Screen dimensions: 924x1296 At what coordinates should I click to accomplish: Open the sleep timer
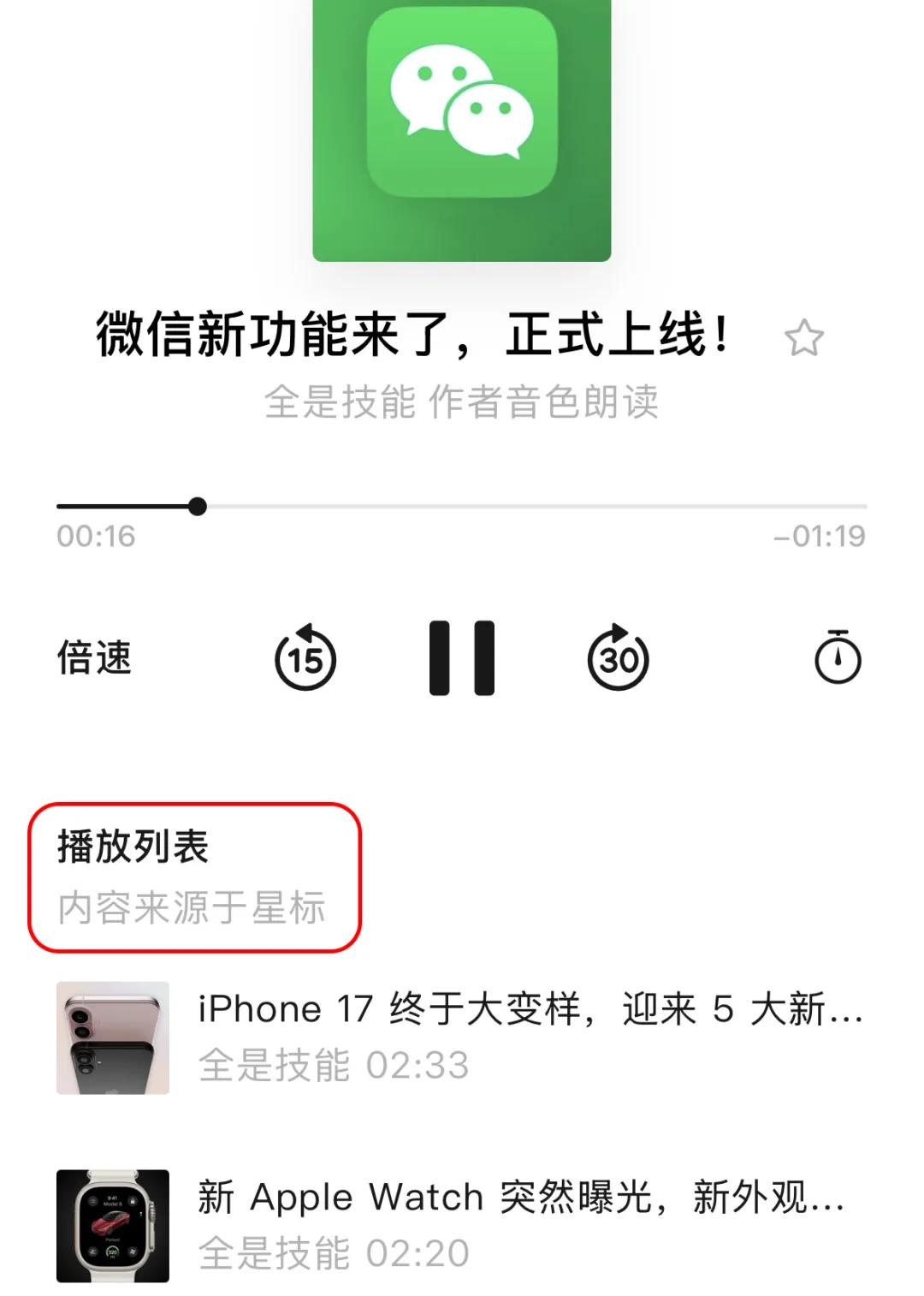tap(838, 657)
